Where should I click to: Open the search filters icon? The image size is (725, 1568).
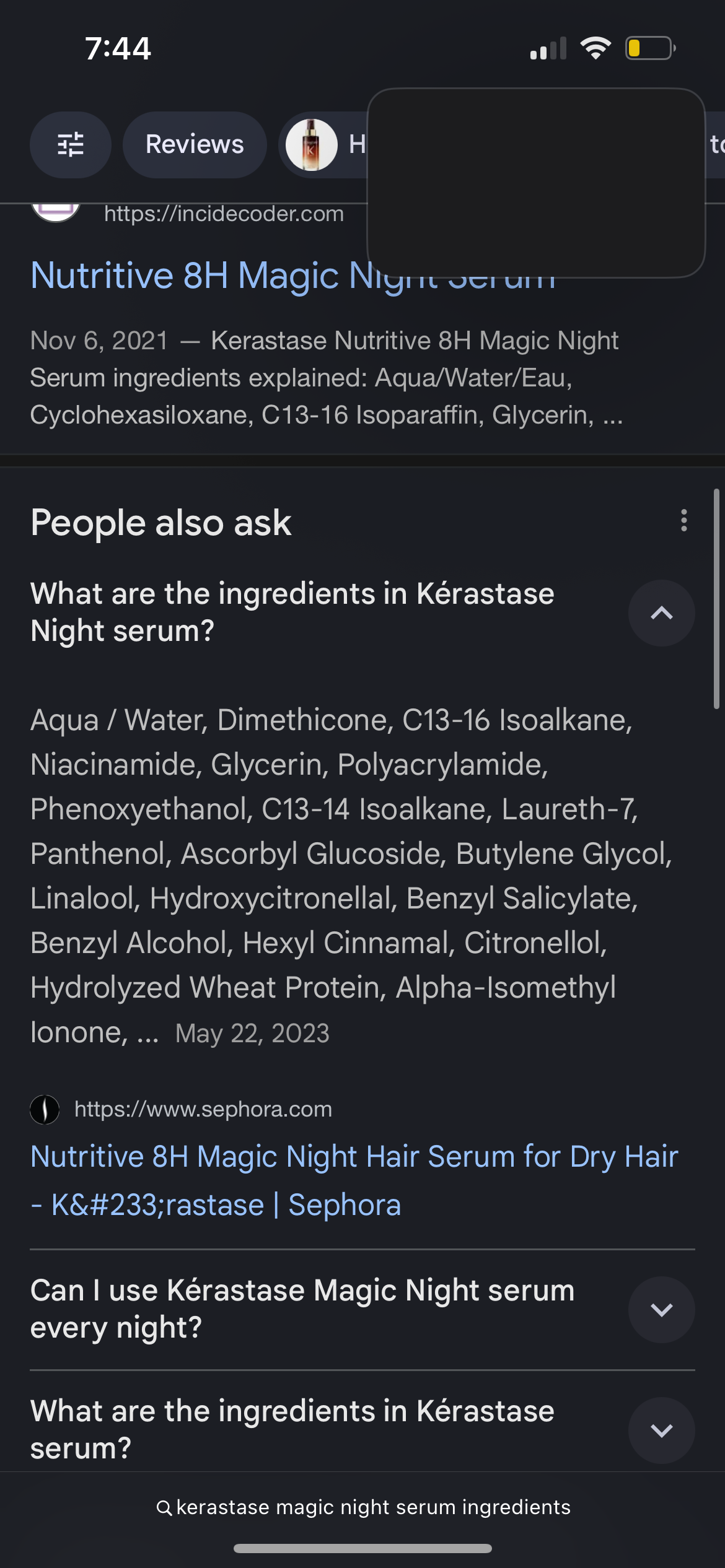point(70,144)
